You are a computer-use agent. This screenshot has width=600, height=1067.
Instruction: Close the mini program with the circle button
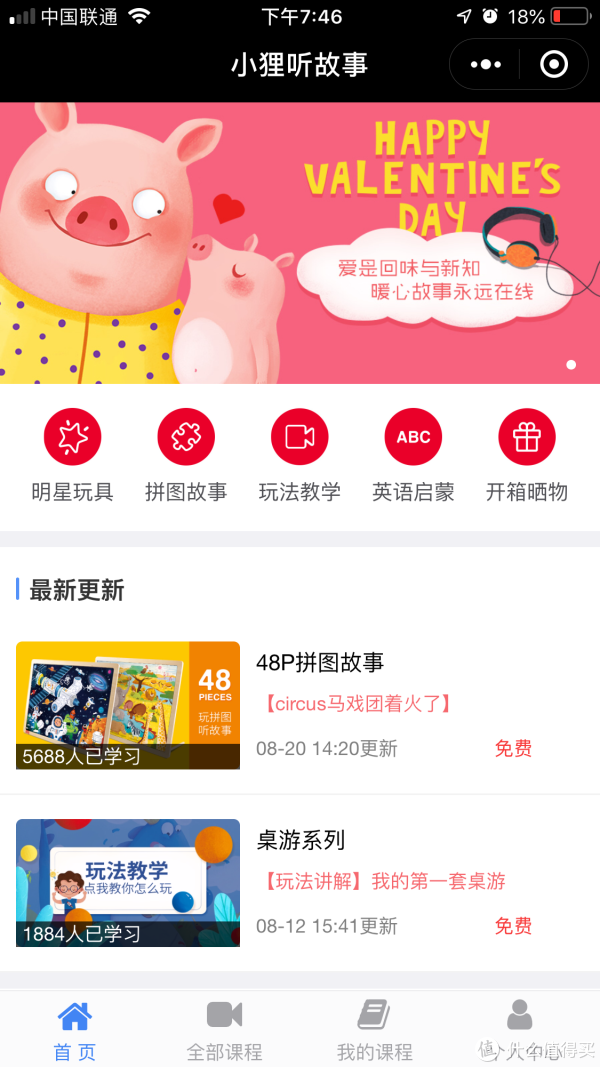553,65
